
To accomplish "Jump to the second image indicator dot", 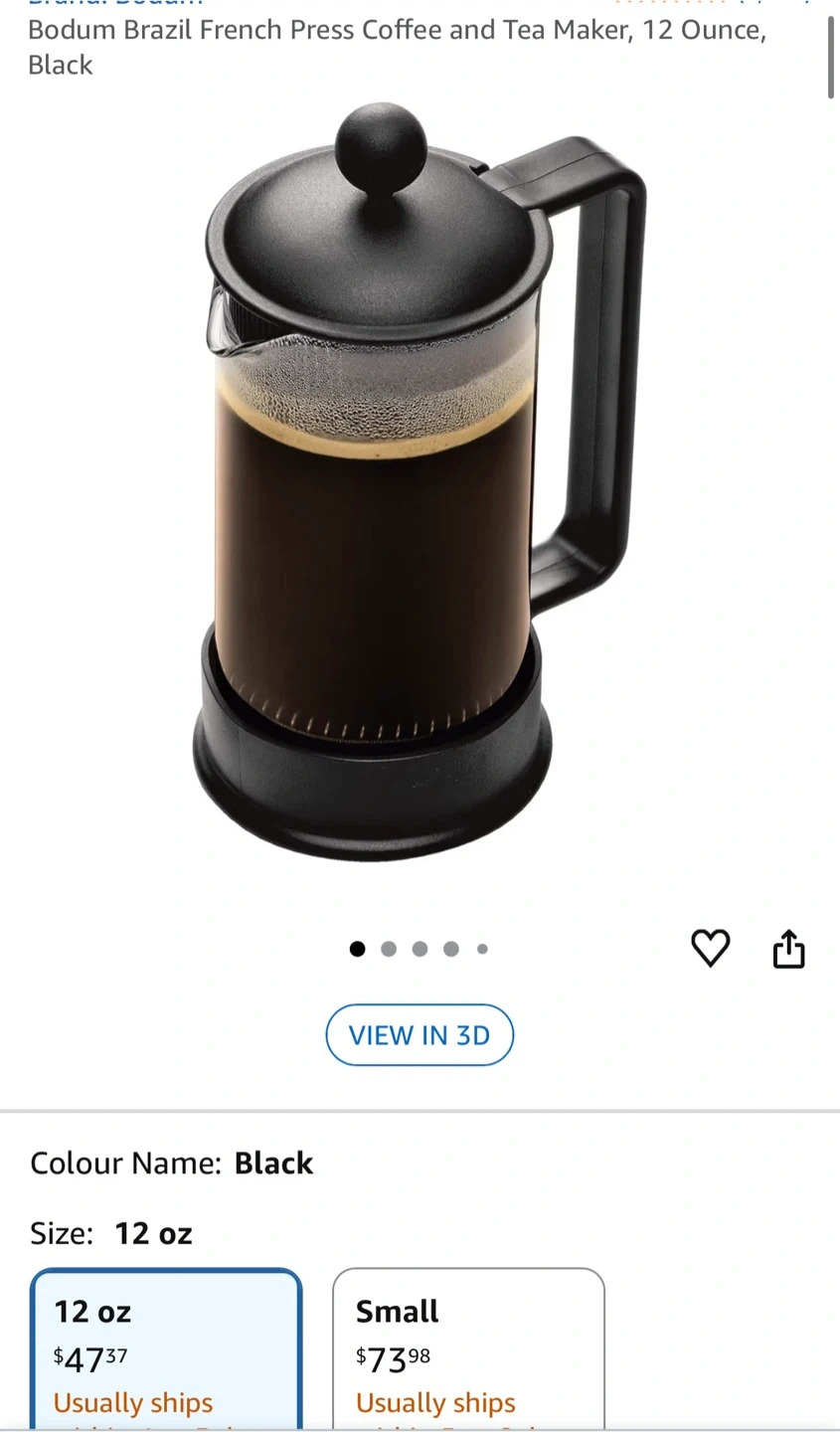I will tap(389, 949).
